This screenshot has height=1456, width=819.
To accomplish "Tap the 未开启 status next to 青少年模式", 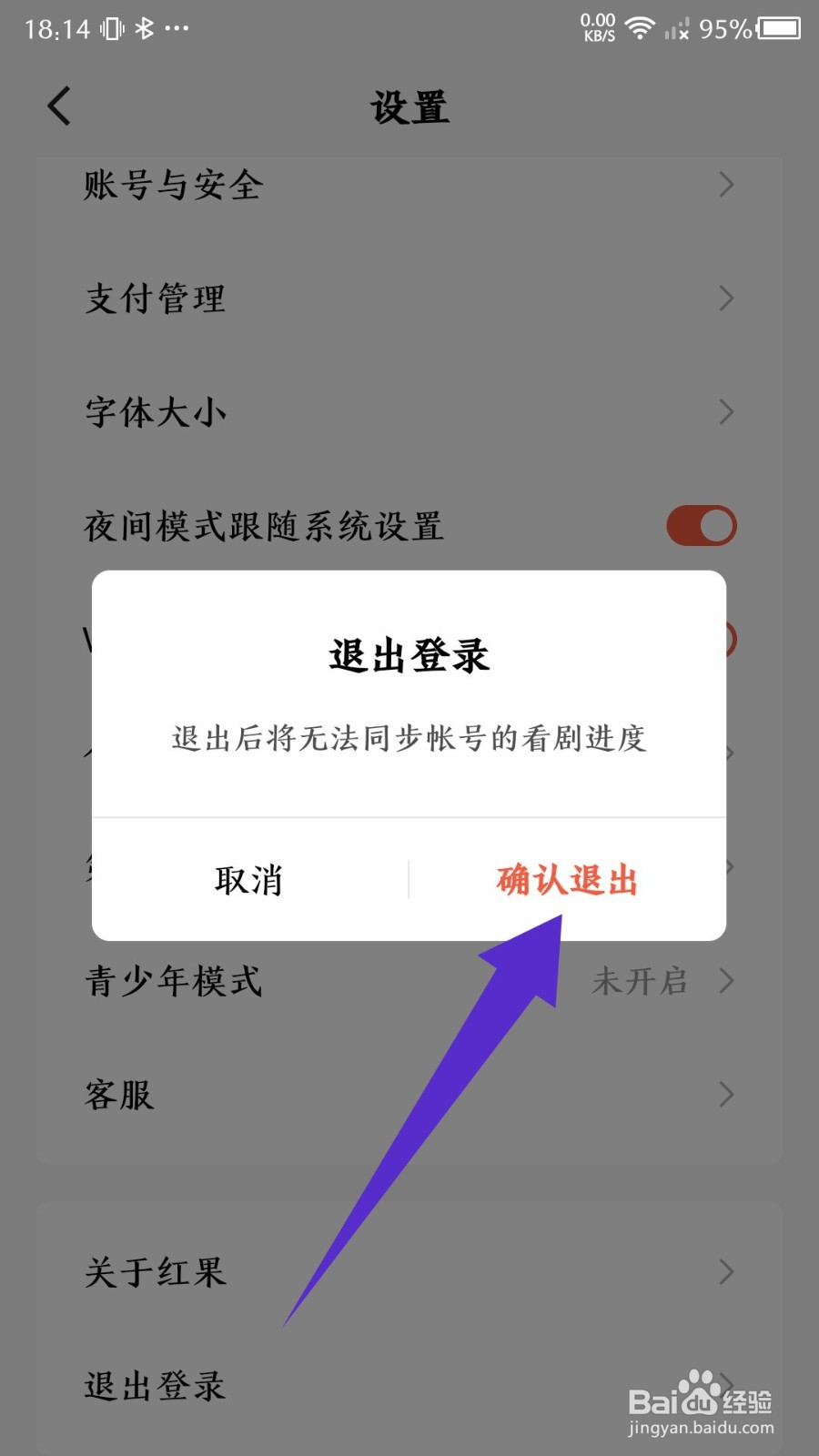I will (x=642, y=982).
